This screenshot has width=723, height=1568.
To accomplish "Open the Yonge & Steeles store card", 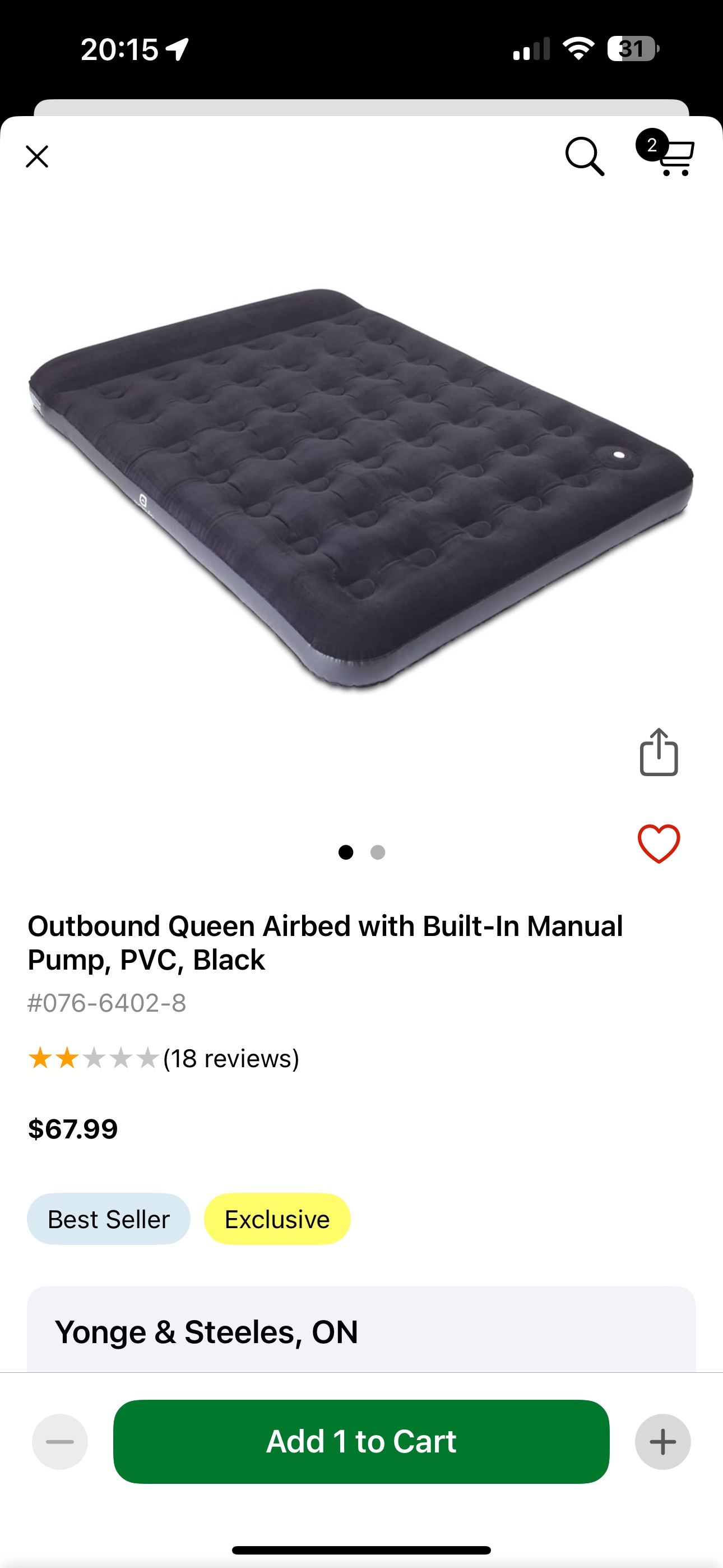I will (x=361, y=1331).
